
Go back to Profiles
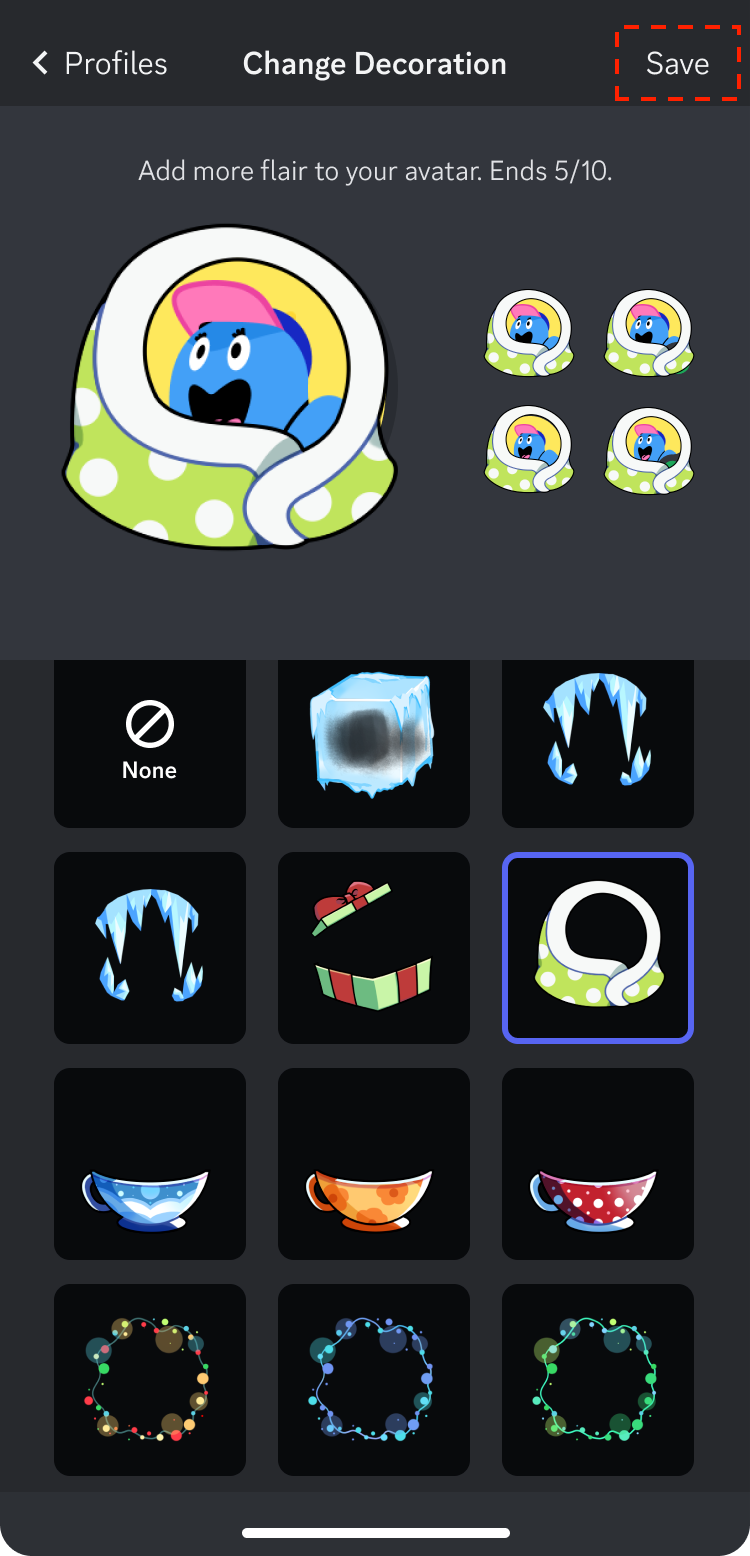[x=100, y=64]
